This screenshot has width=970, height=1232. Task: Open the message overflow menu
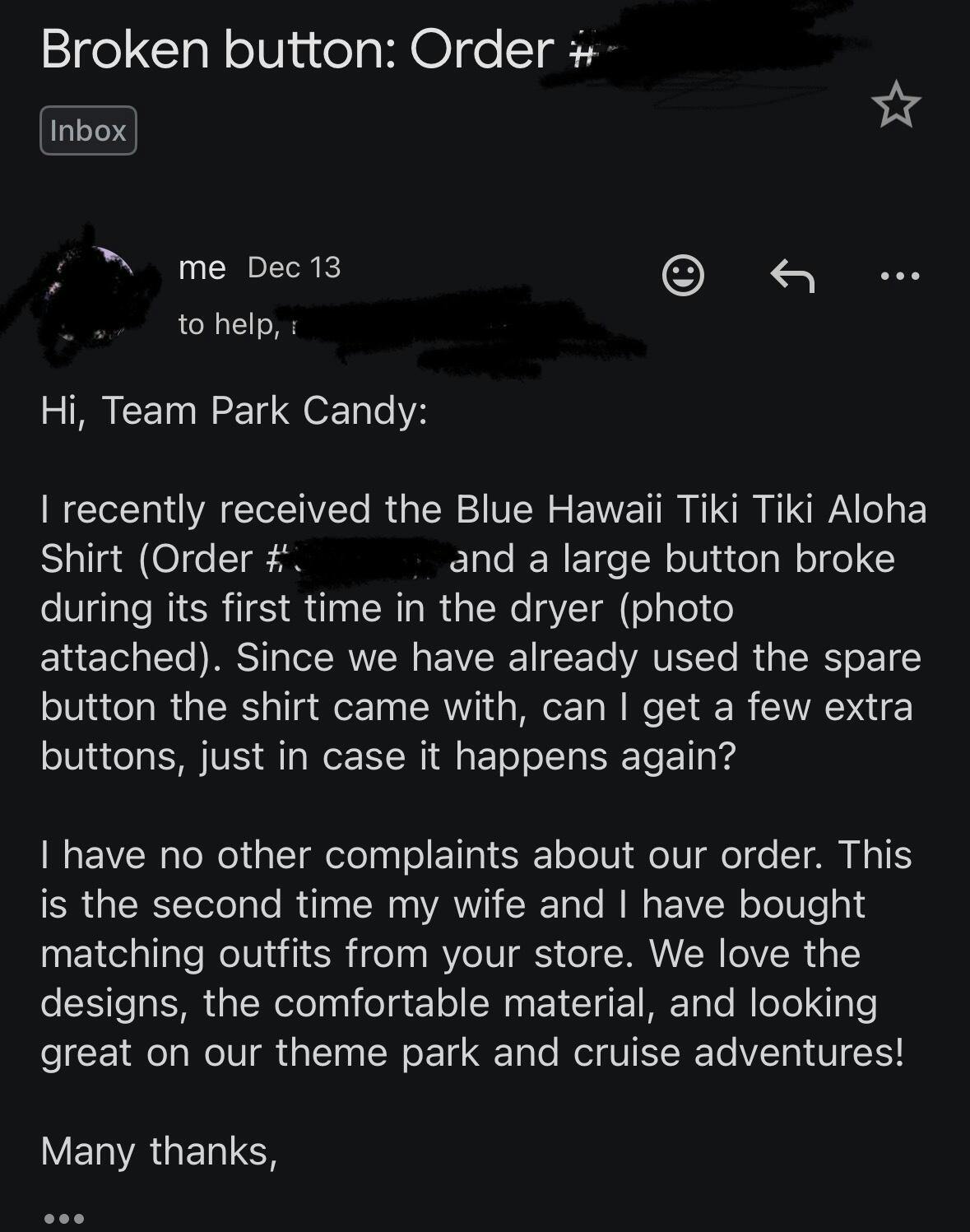click(x=899, y=277)
